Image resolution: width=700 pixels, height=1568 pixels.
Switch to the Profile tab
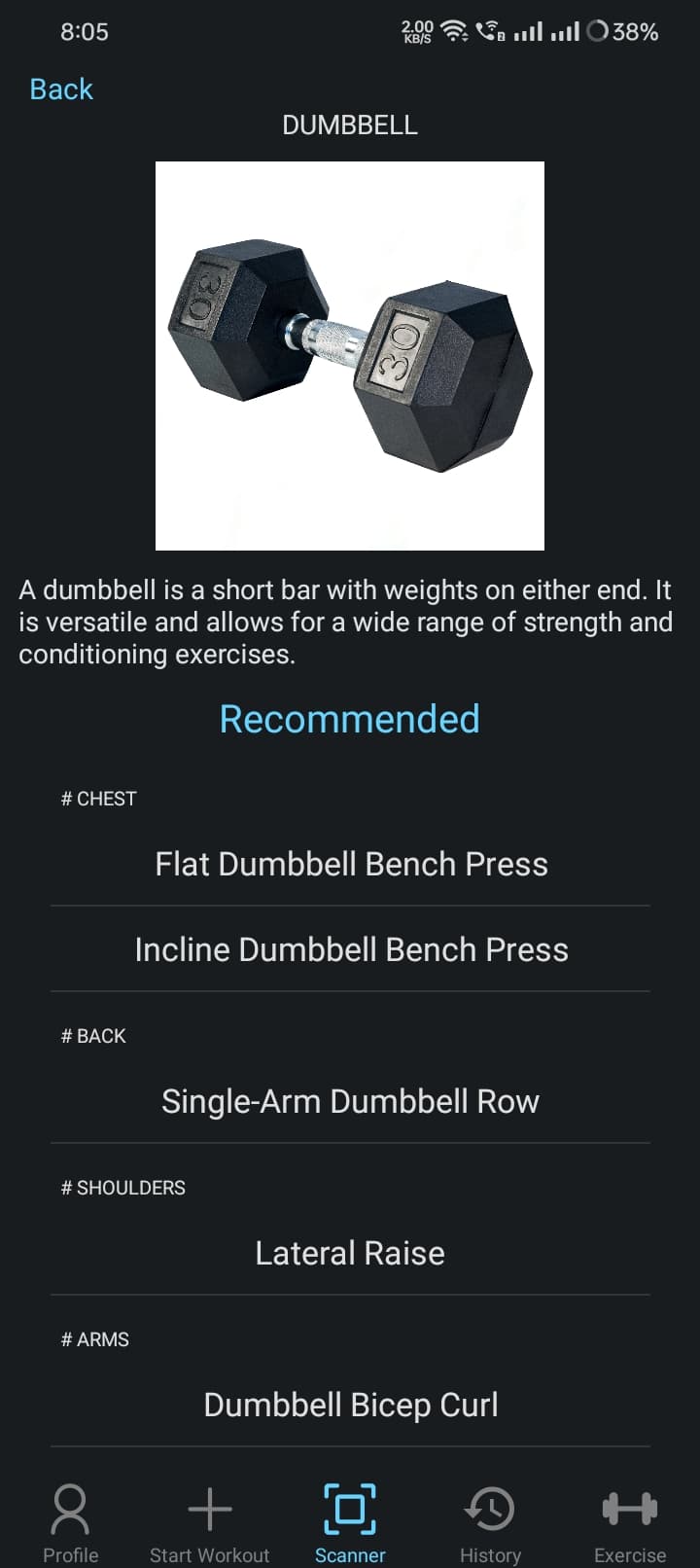point(70,1522)
